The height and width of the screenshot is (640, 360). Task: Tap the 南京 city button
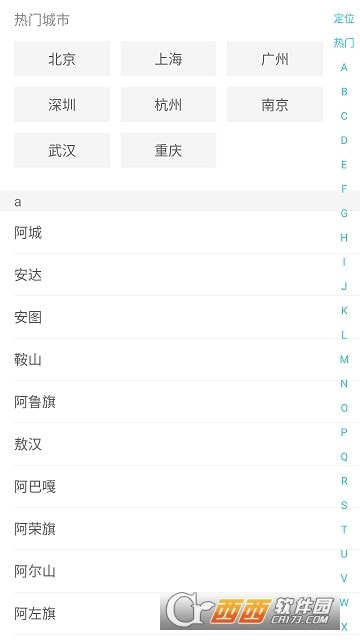coord(275,104)
